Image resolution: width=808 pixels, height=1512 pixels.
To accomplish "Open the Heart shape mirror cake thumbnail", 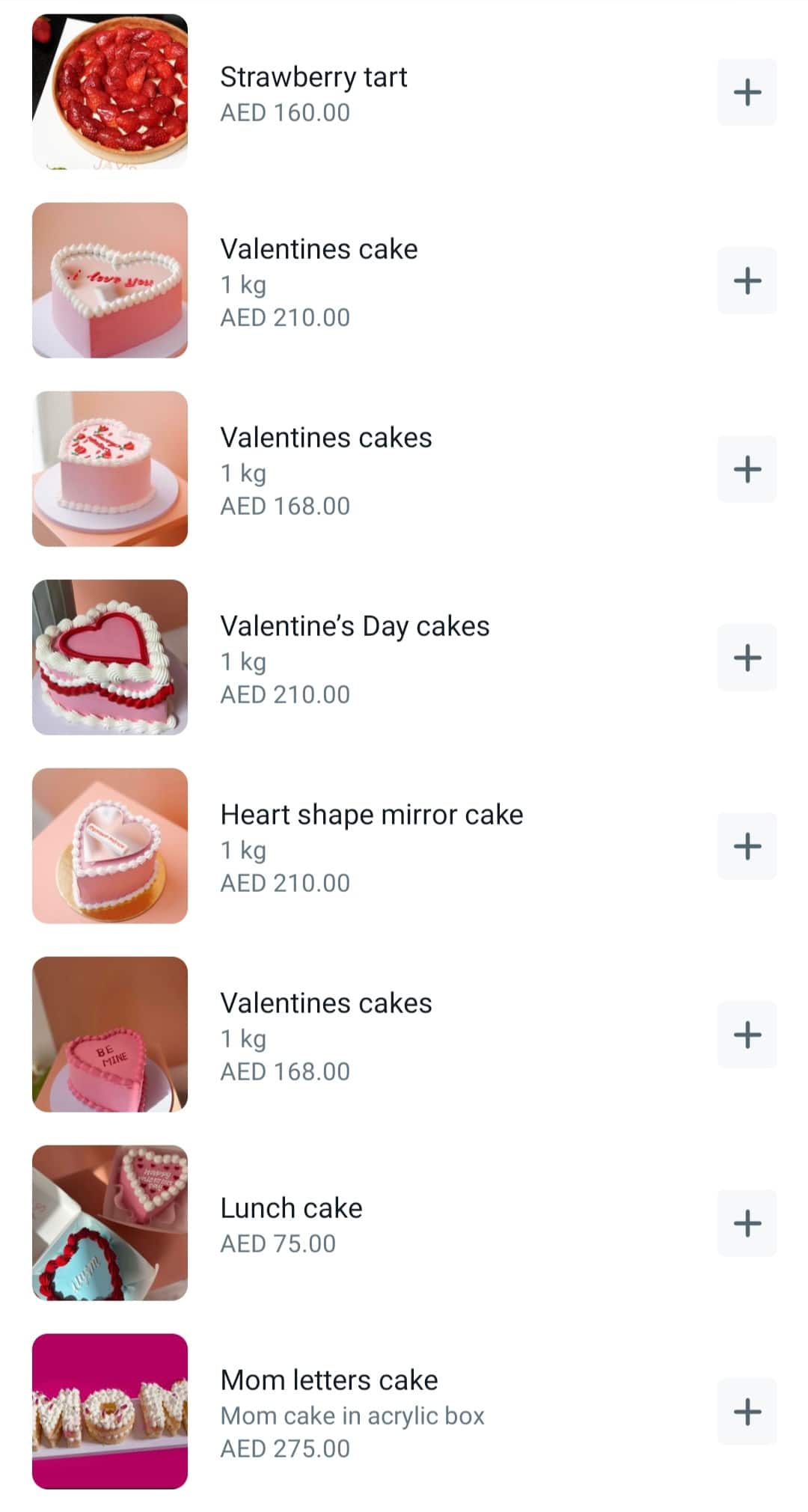I will click(x=109, y=846).
